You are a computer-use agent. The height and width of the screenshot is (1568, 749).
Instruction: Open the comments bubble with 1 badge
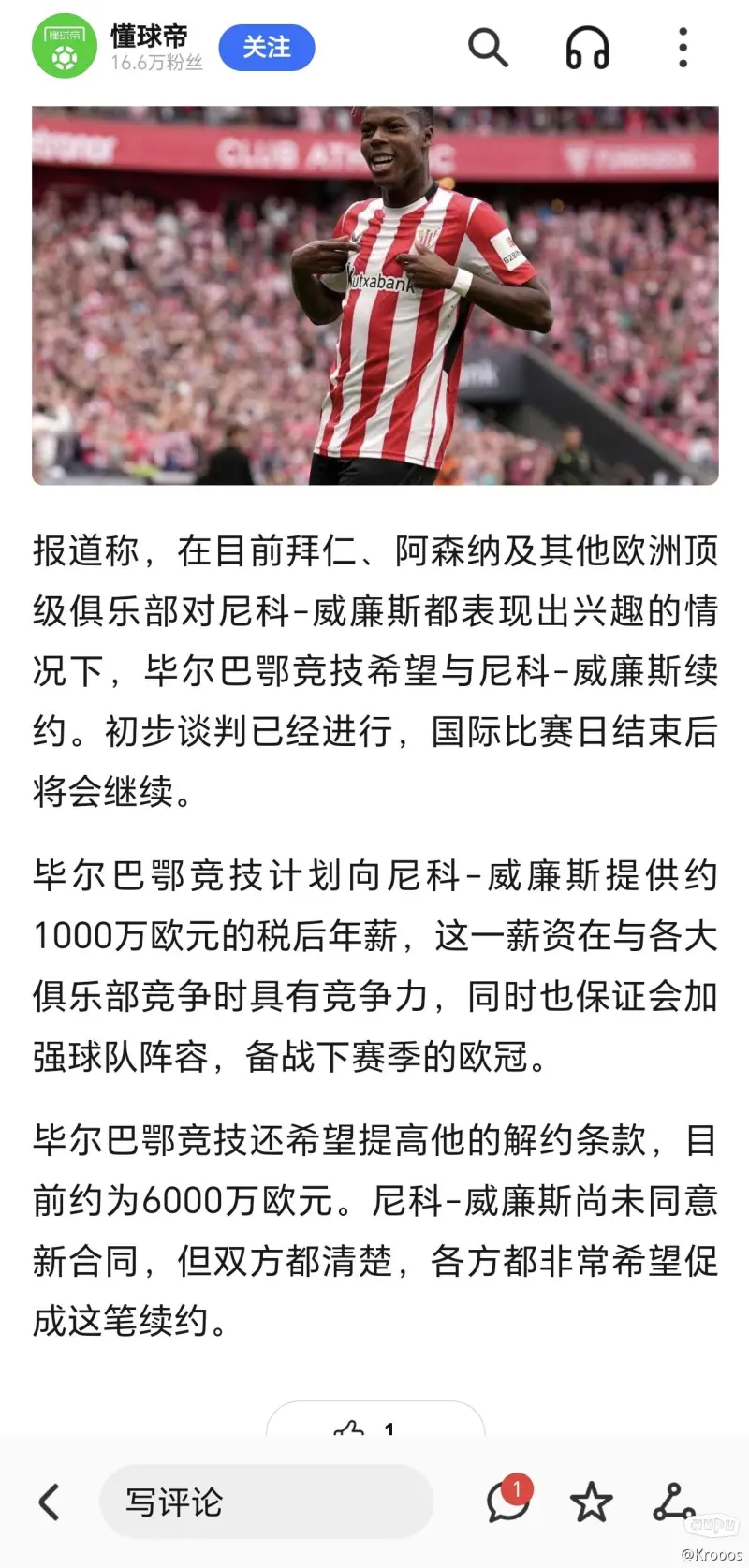[507, 1502]
